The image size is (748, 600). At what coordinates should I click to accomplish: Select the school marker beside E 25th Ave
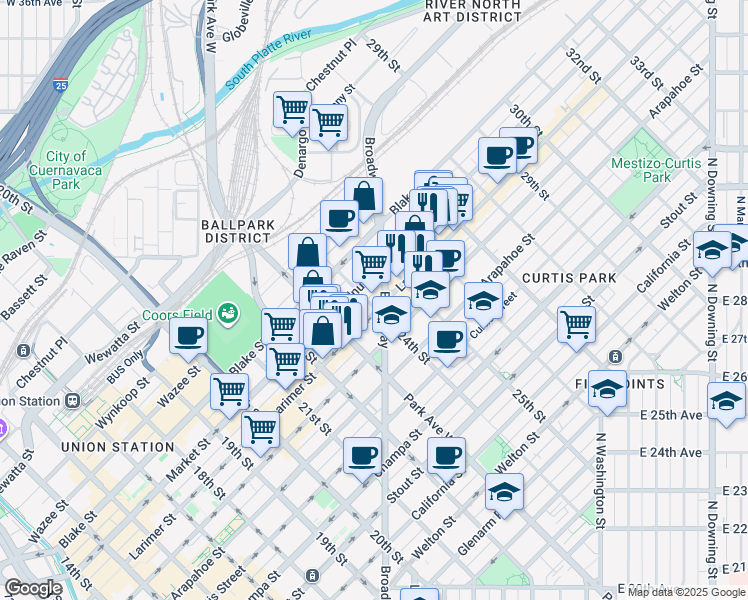[726, 401]
